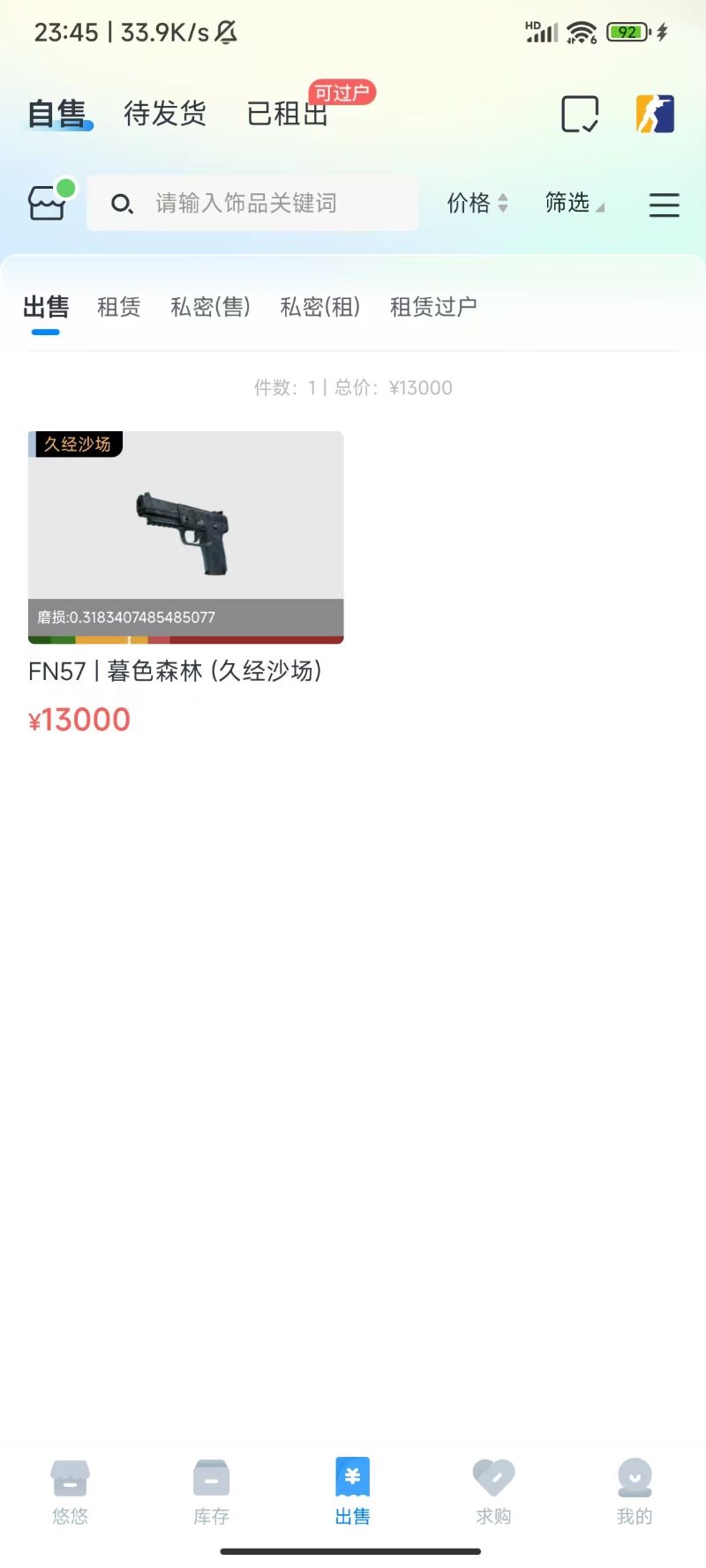Image resolution: width=706 pixels, height=1568 pixels.
Task: Open the 已租出 tab with 可过户 badge
Action: (286, 113)
